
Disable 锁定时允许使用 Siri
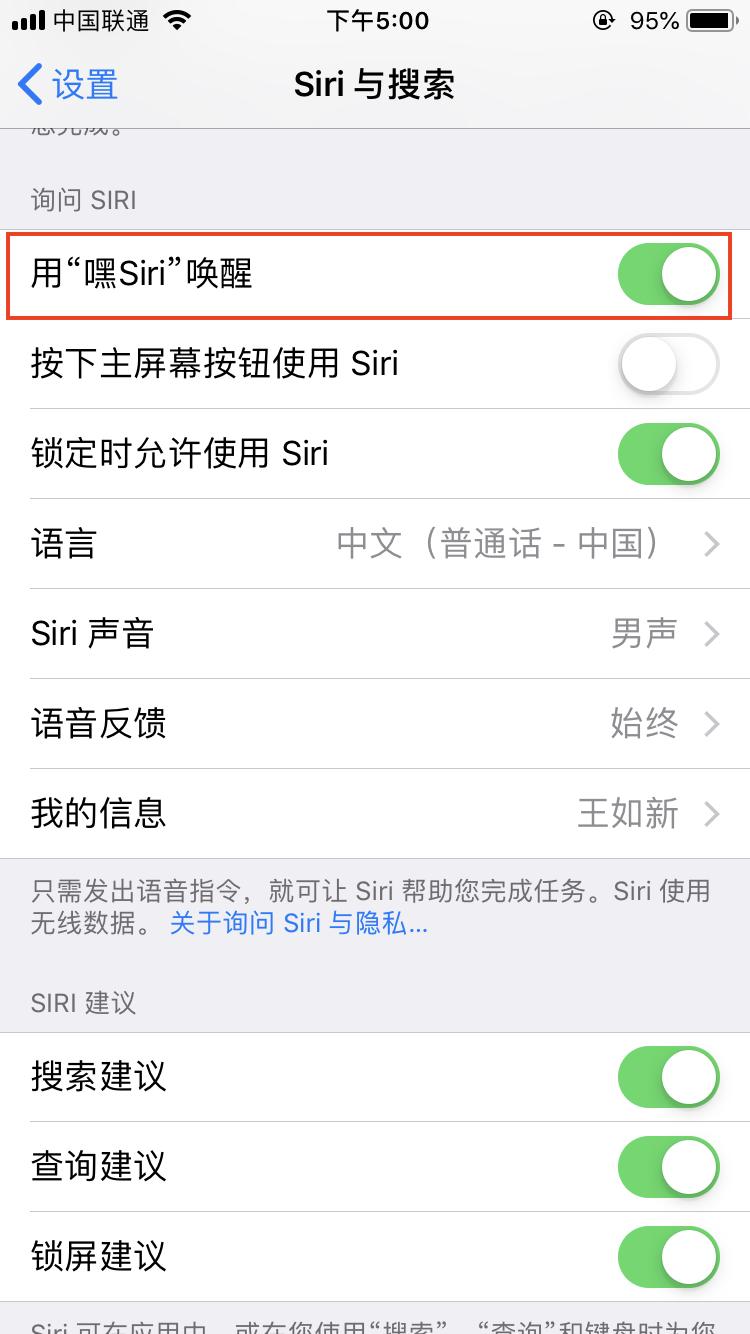point(668,454)
